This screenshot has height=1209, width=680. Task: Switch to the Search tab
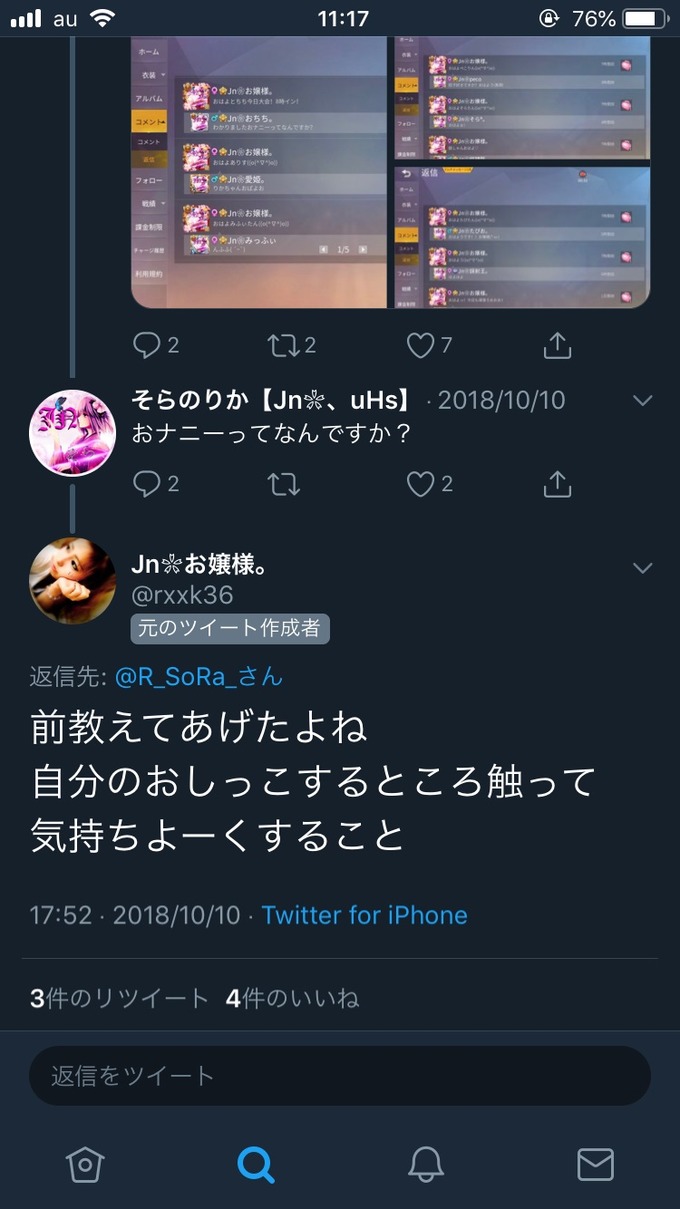[255, 1164]
